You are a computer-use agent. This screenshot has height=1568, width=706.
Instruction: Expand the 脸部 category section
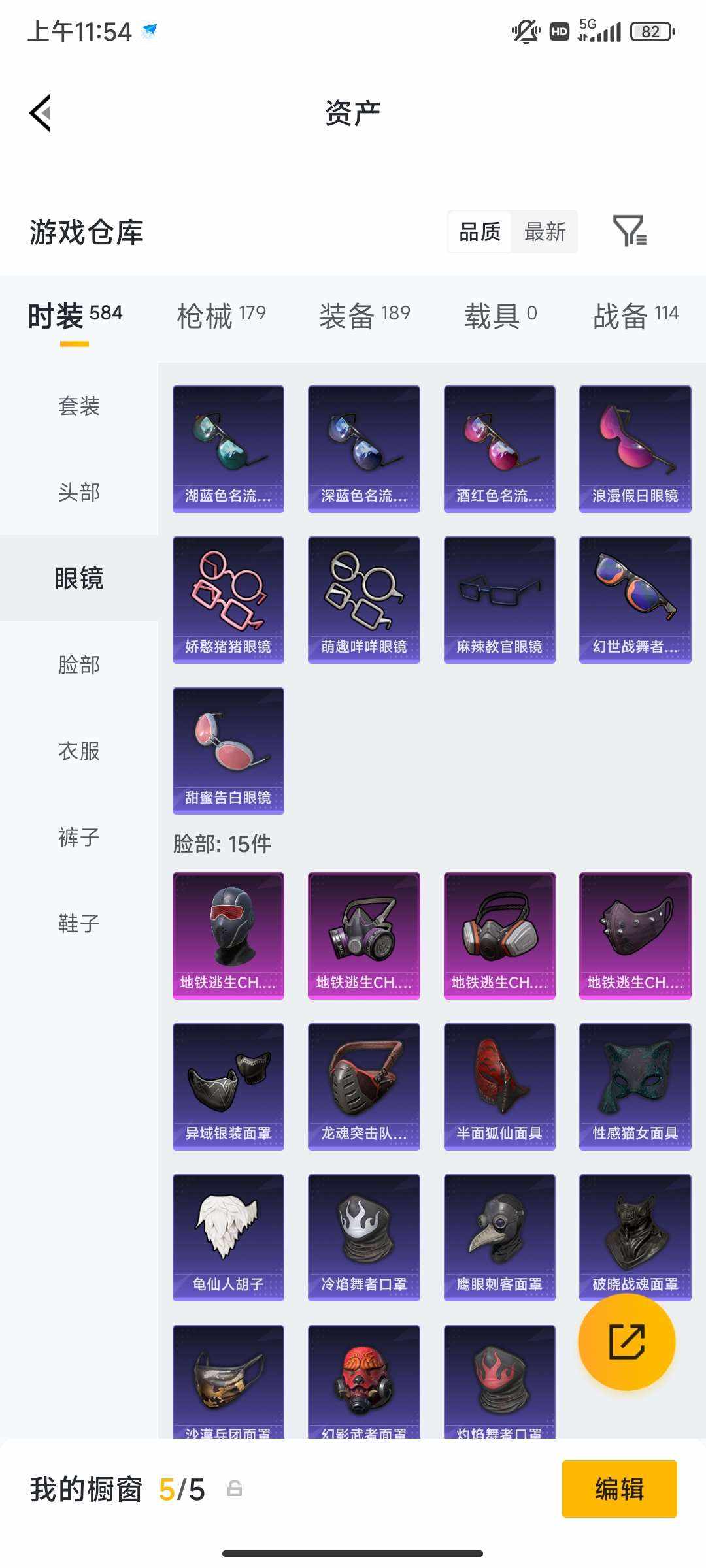pos(78,665)
